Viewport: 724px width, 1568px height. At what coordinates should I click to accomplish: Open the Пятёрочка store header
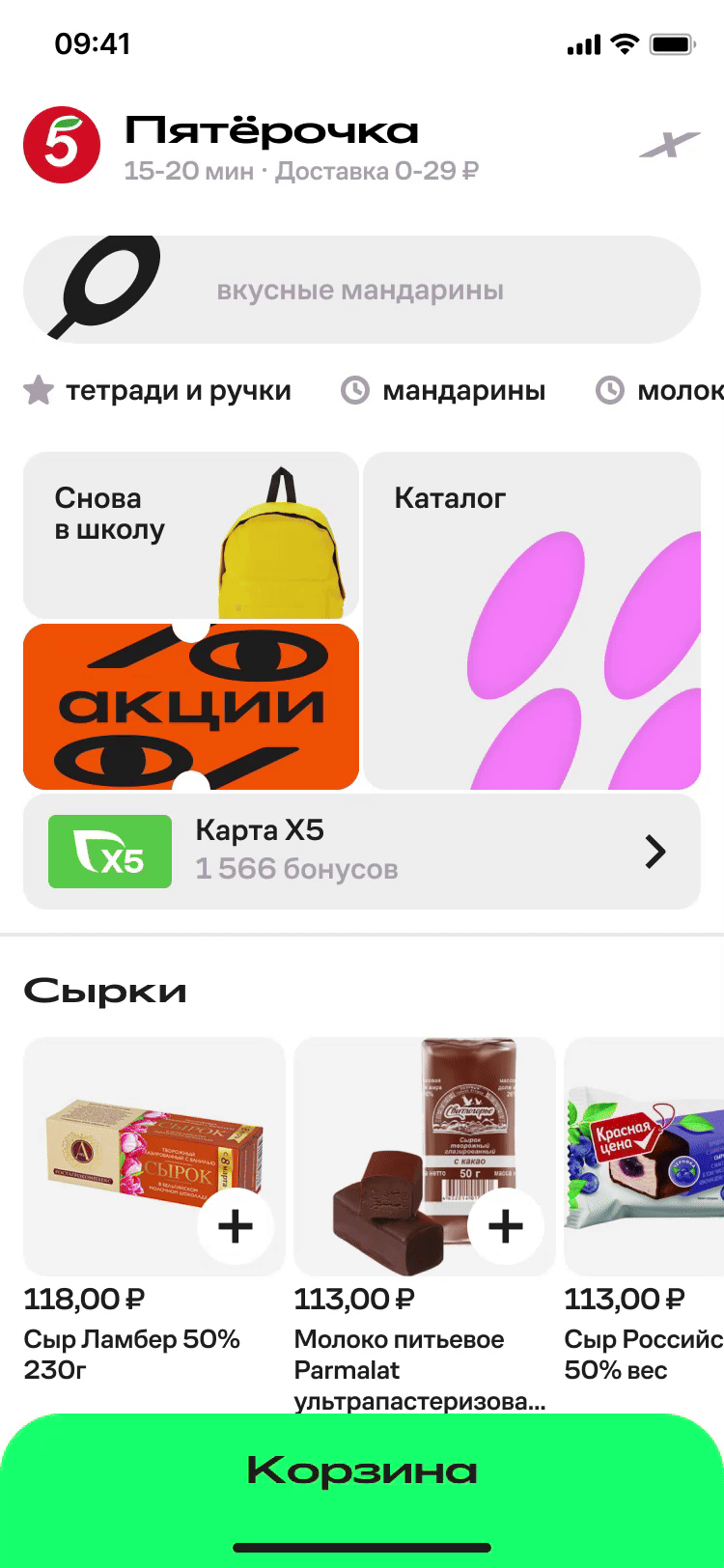click(x=270, y=146)
